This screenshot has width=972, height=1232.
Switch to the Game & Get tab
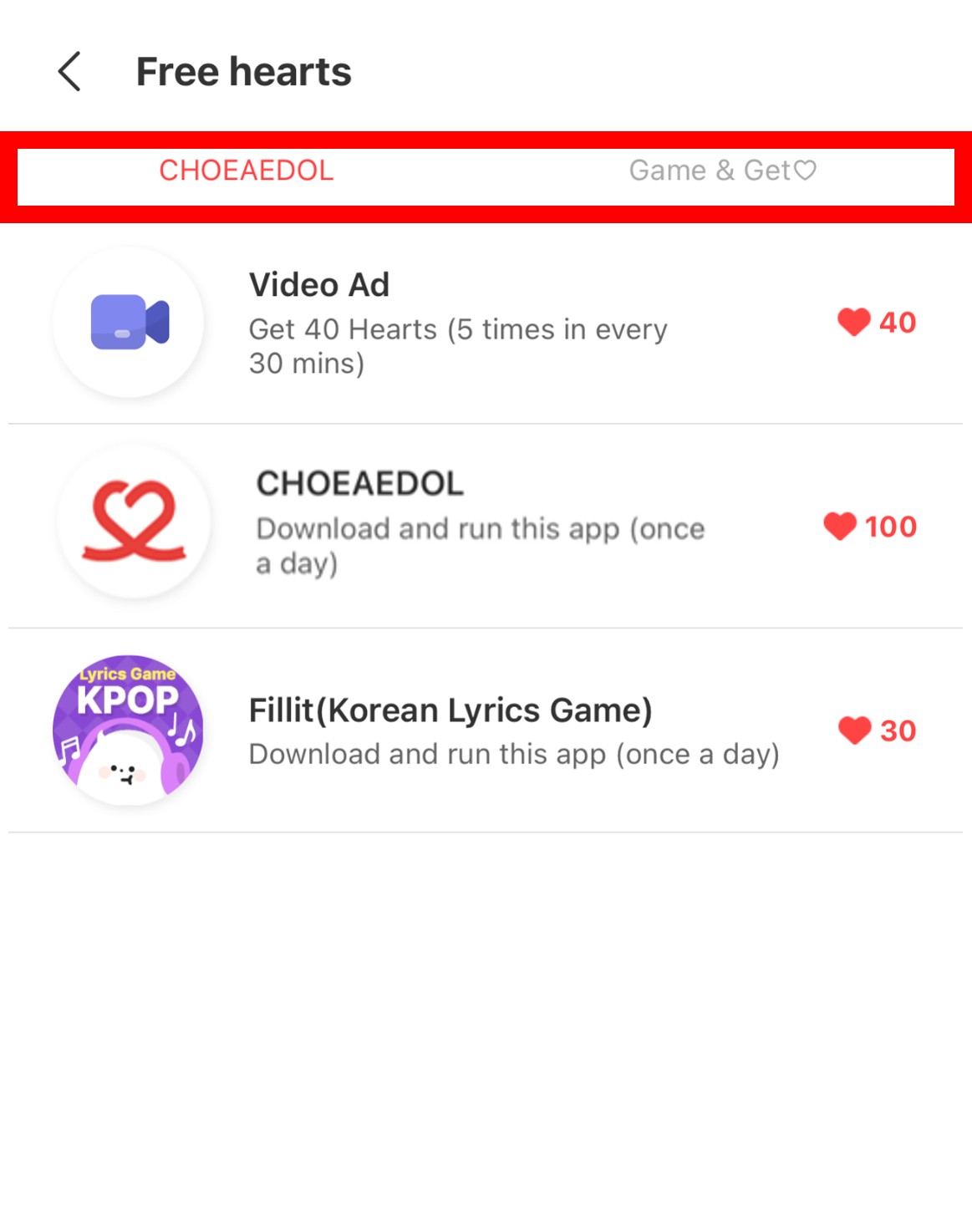[722, 171]
